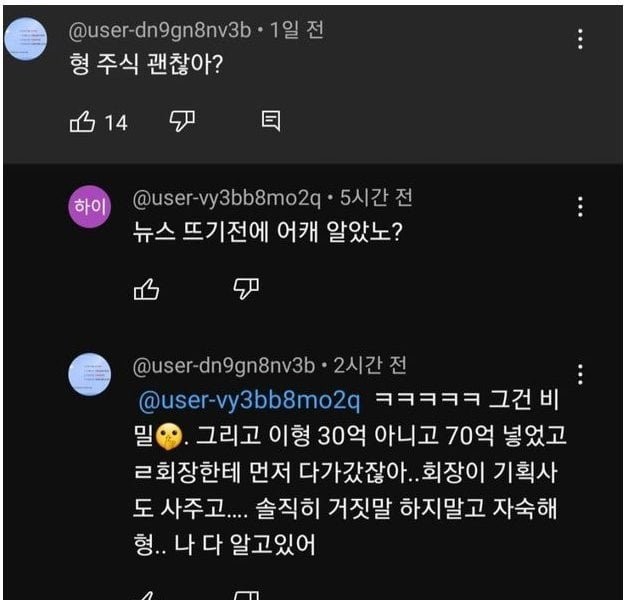This screenshot has height=600, width=629.
Task: Like the comment "형 주식 괜찮아?"
Action: [82, 122]
